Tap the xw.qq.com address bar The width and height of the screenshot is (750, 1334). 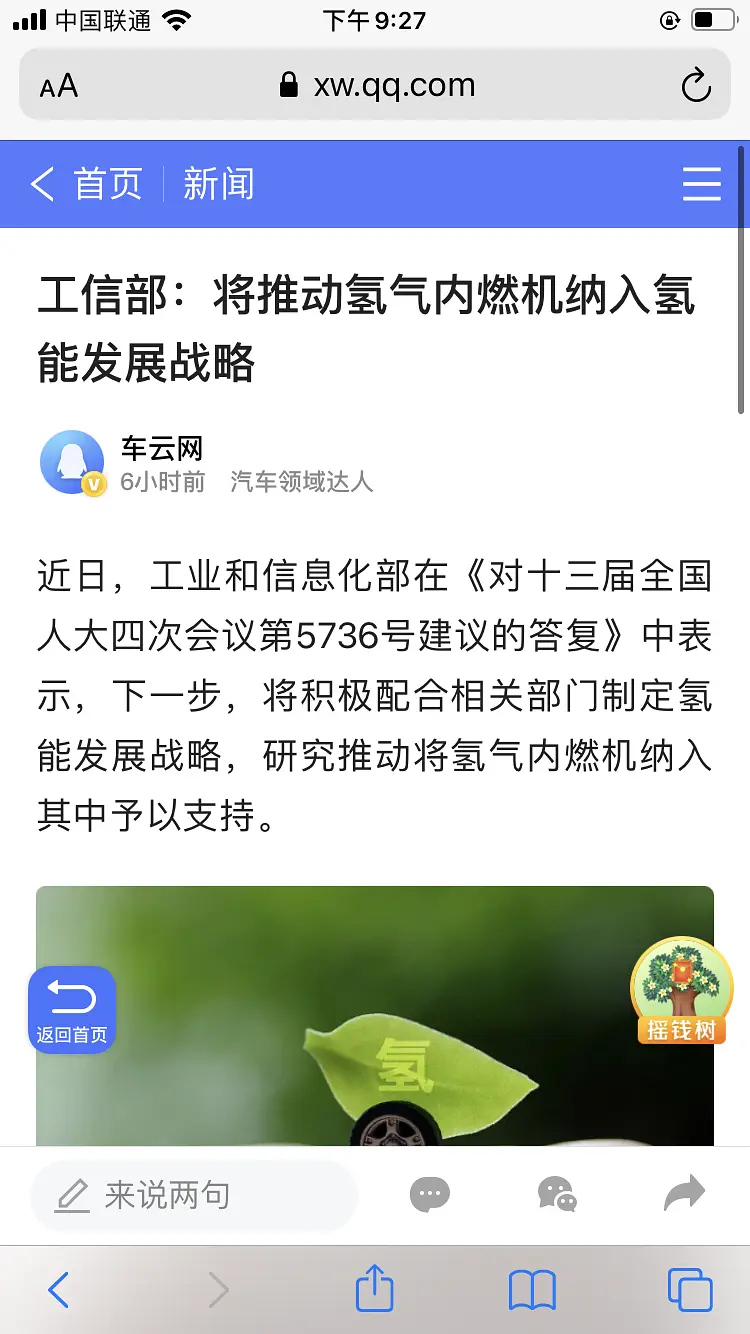point(380,86)
